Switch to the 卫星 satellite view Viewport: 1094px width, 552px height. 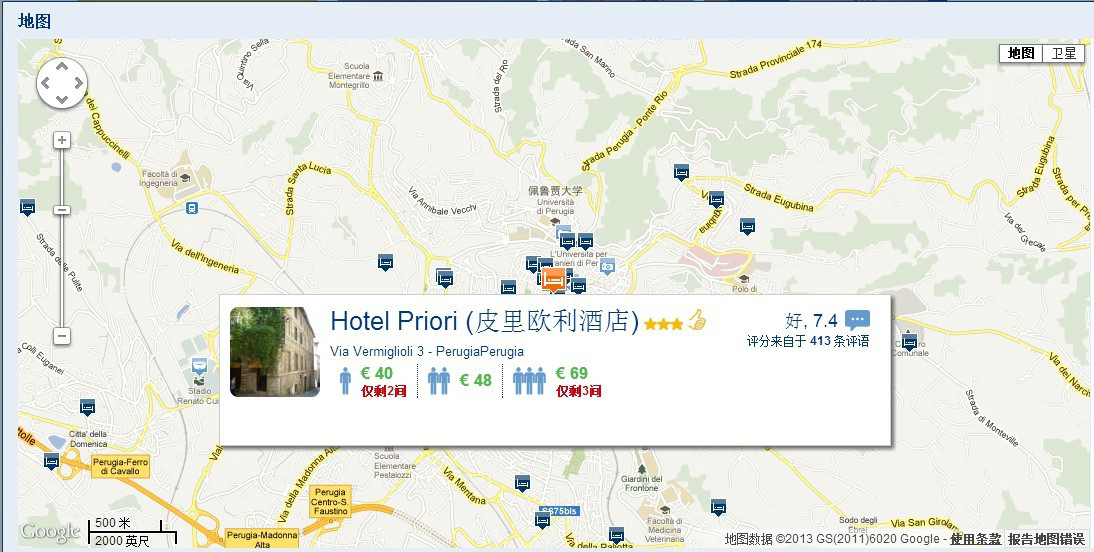pos(1063,53)
